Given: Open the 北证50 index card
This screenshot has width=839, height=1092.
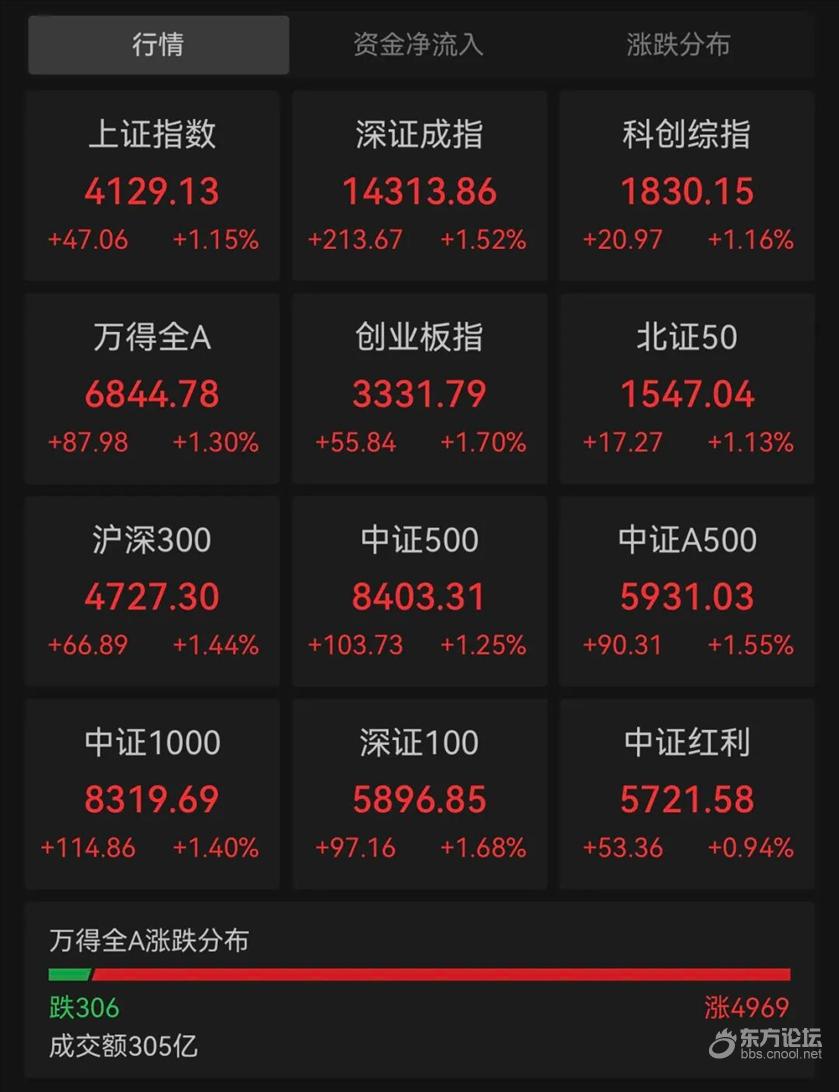Looking at the screenshot, I should coord(687,389).
